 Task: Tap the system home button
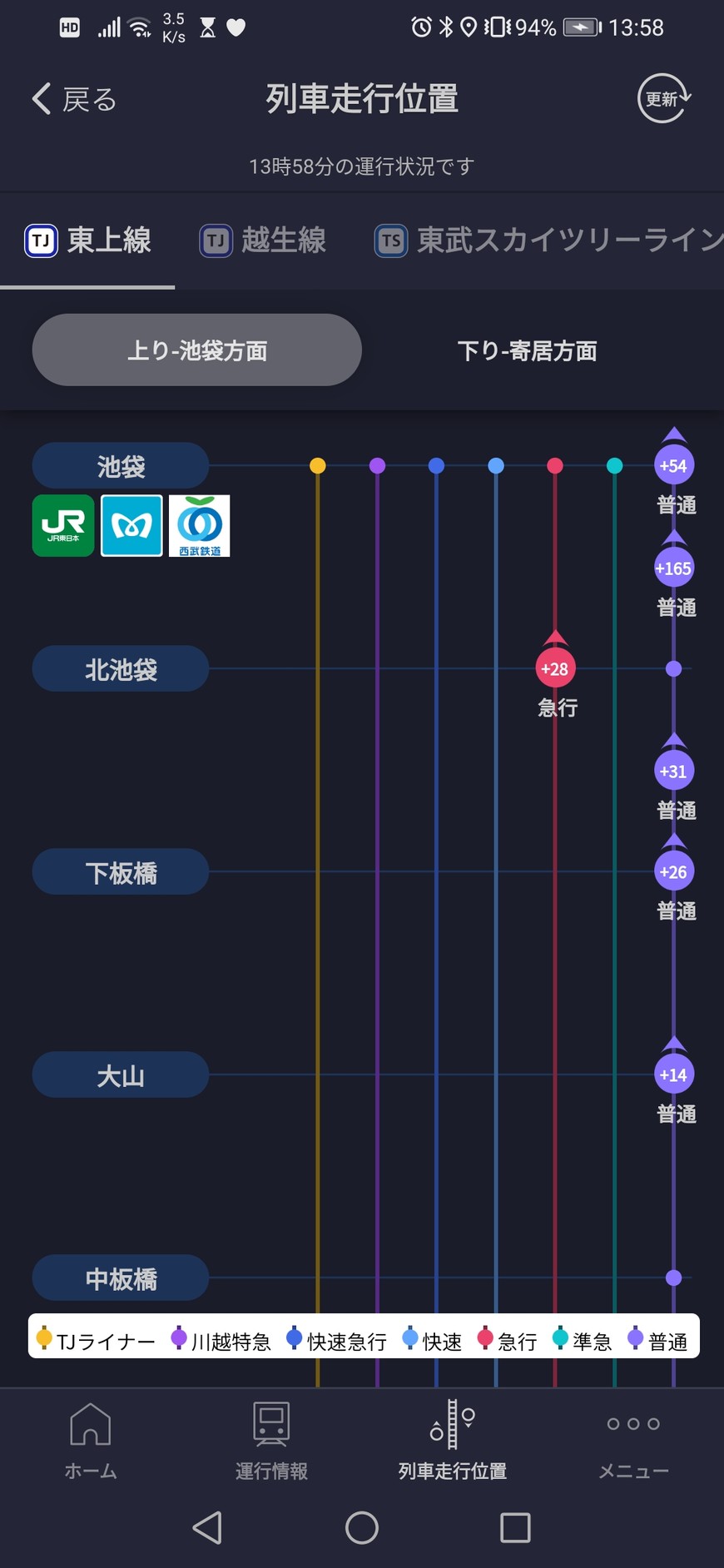362,1527
